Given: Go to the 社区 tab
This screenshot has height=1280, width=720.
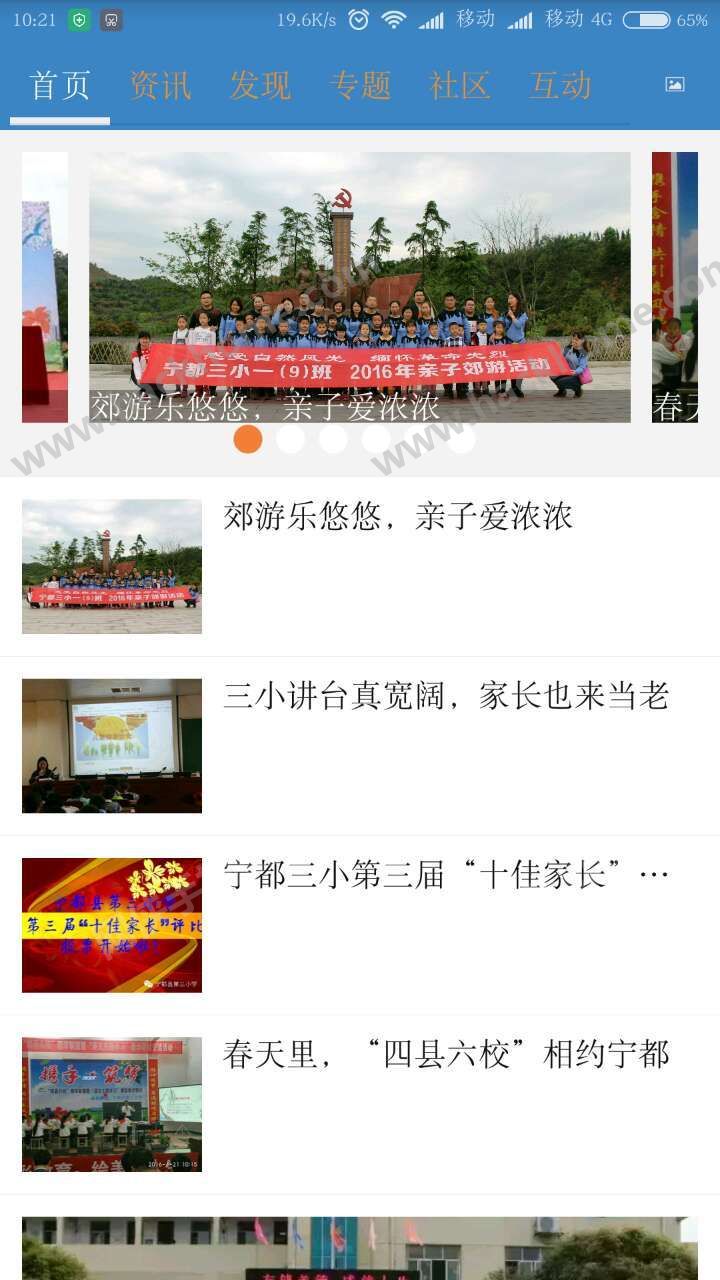Looking at the screenshot, I should (x=460, y=86).
